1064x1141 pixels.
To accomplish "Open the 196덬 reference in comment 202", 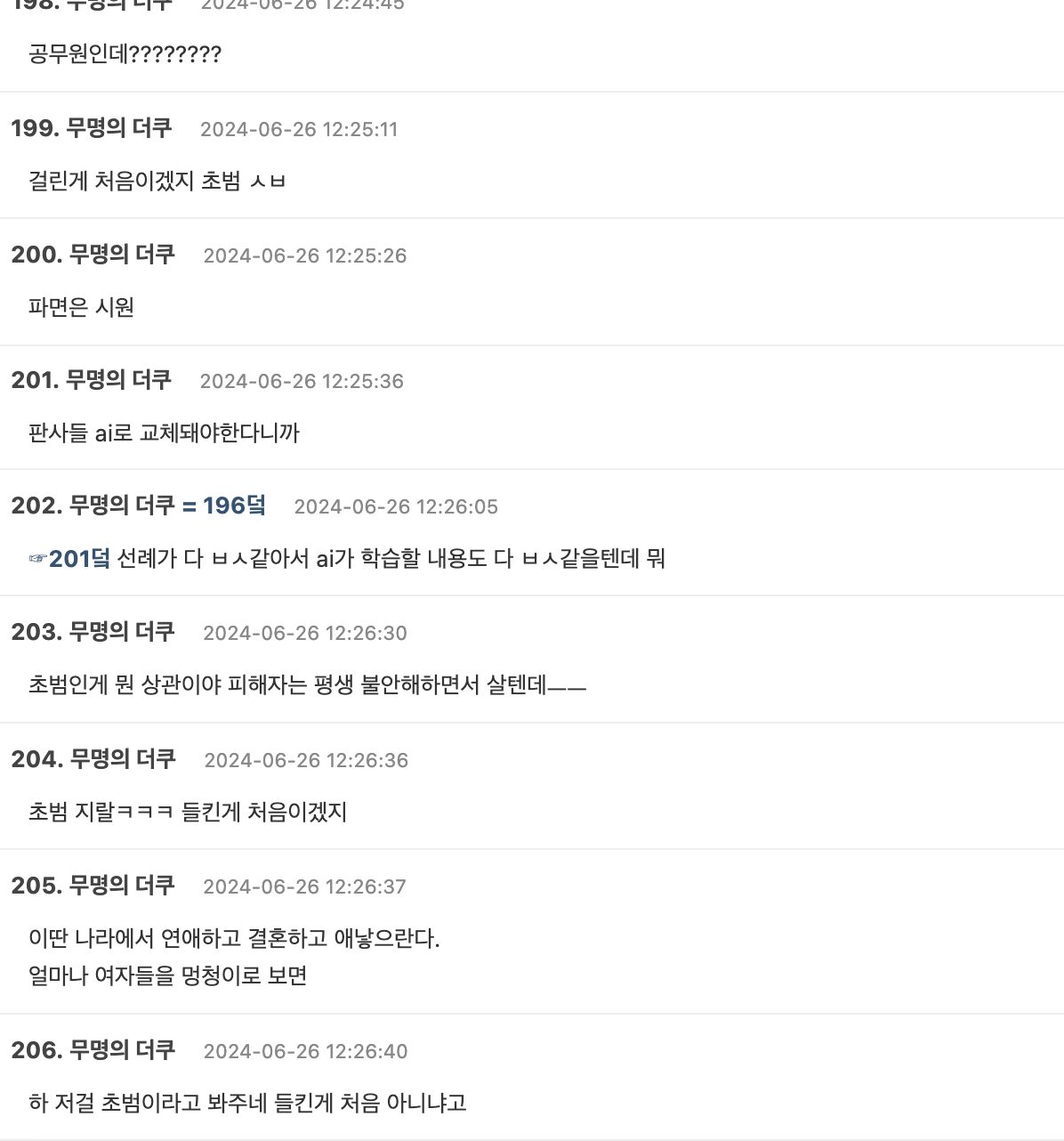I will 233,506.
